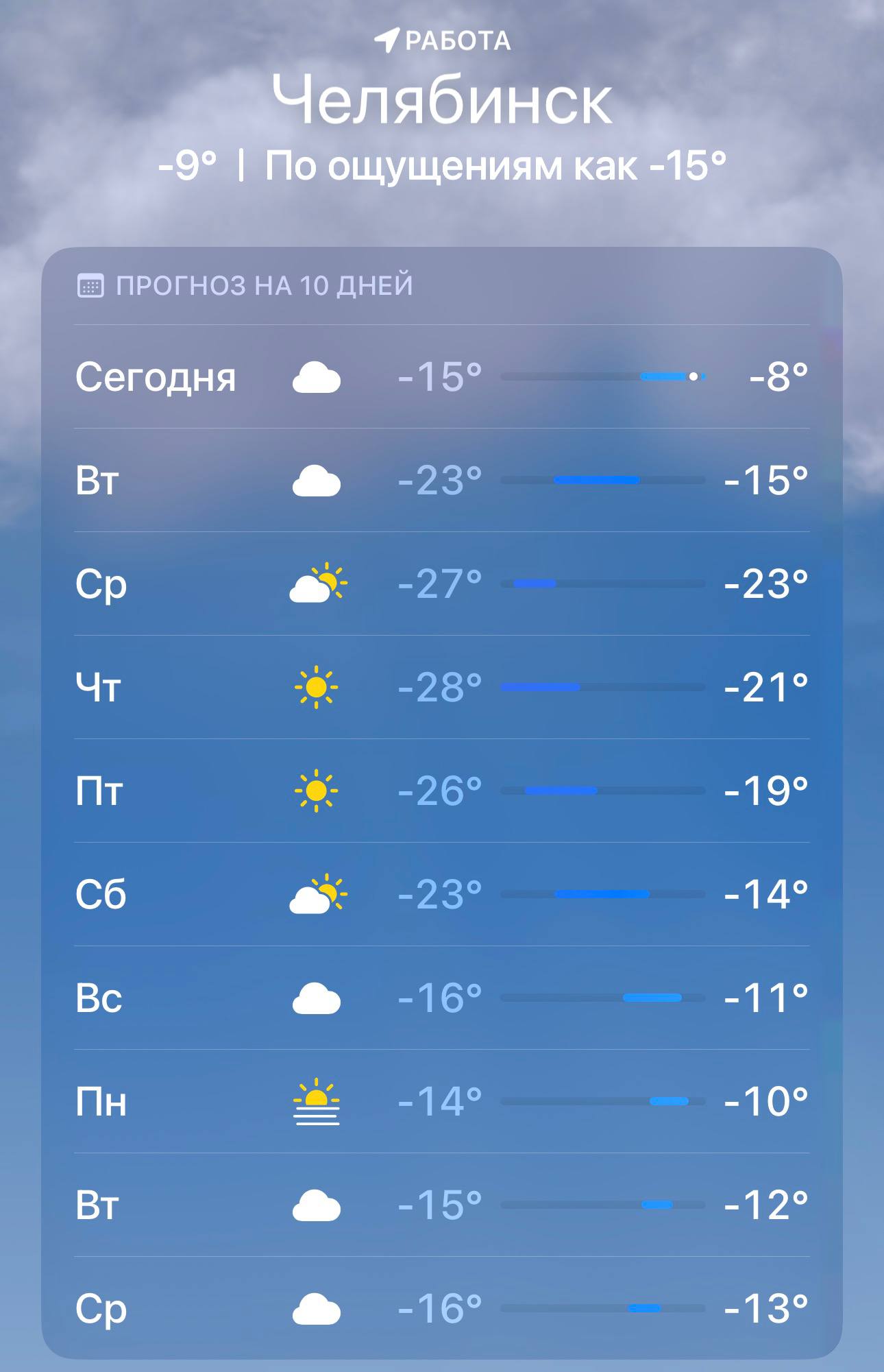The image size is (884, 1372).
Task: Select the Ср row with low -27°
Action: (x=441, y=584)
